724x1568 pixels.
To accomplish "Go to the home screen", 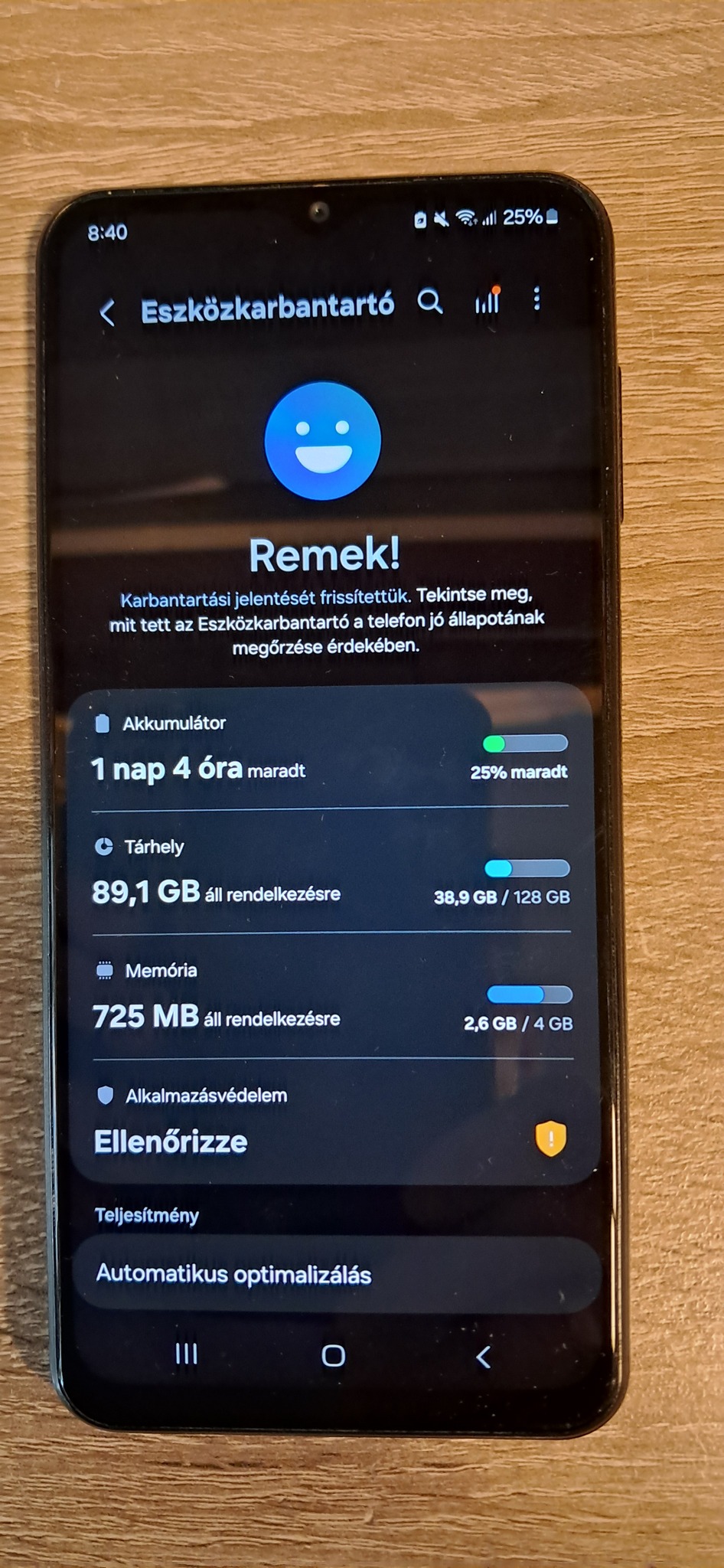I will click(334, 1356).
